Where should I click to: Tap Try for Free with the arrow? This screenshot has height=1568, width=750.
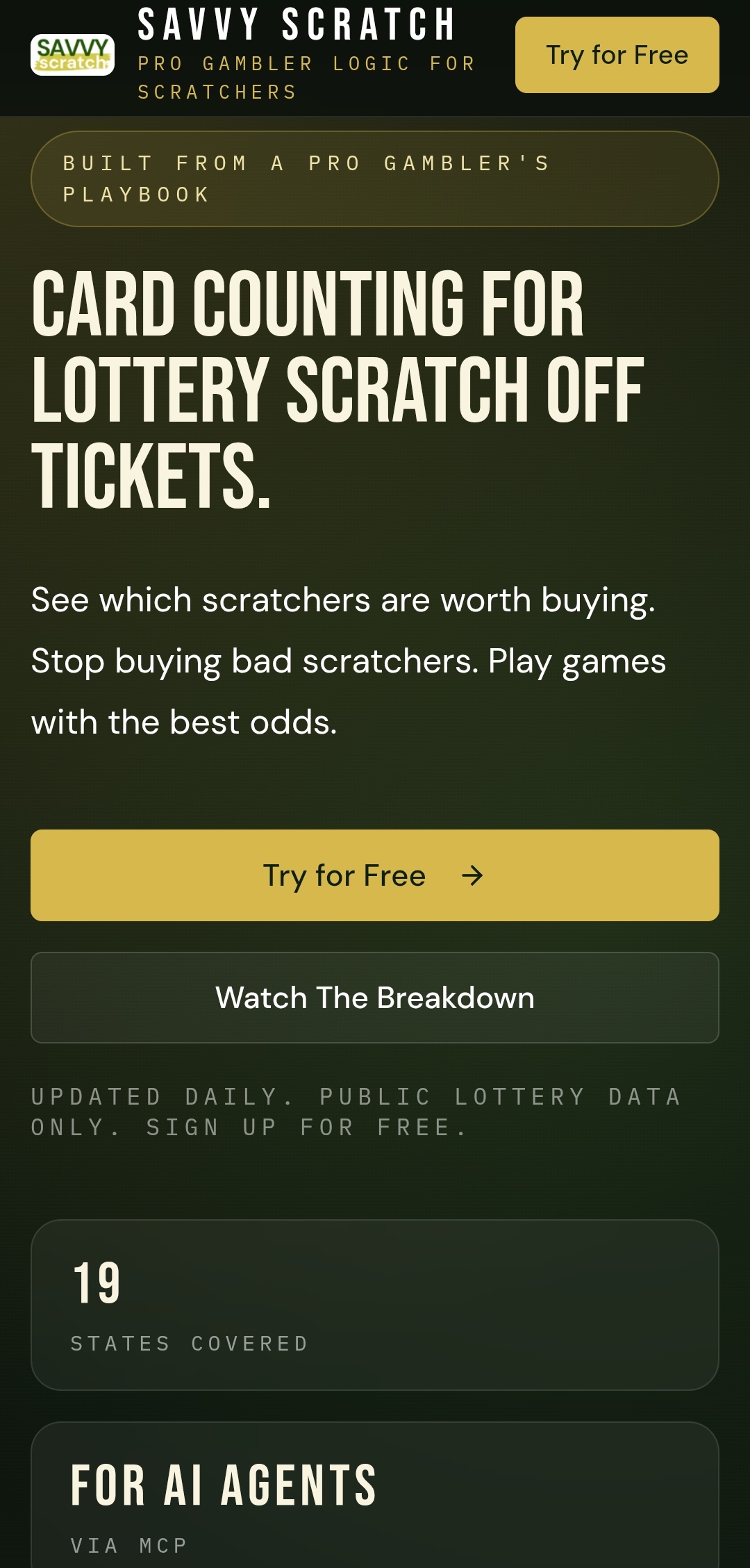tap(374, 875)
